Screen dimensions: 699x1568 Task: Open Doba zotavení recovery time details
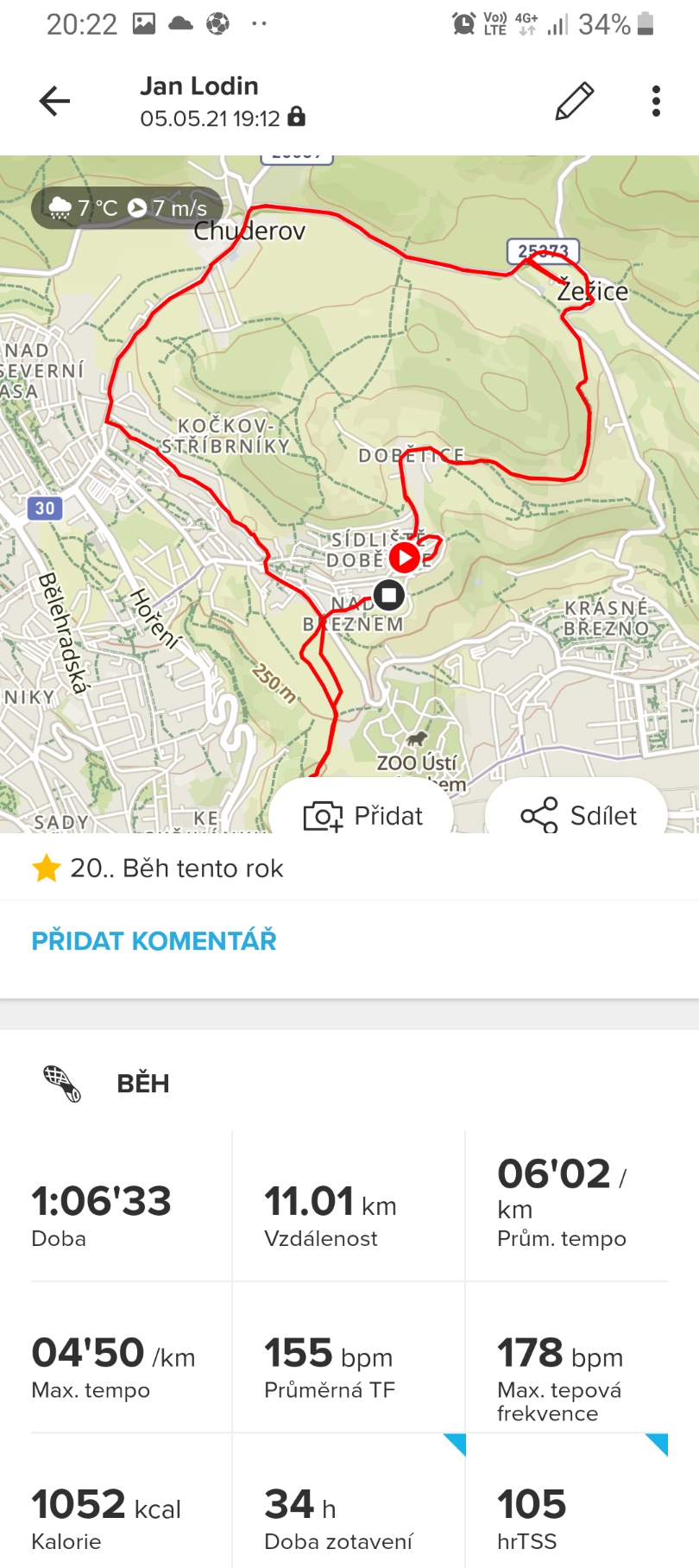coord(349,1502)
